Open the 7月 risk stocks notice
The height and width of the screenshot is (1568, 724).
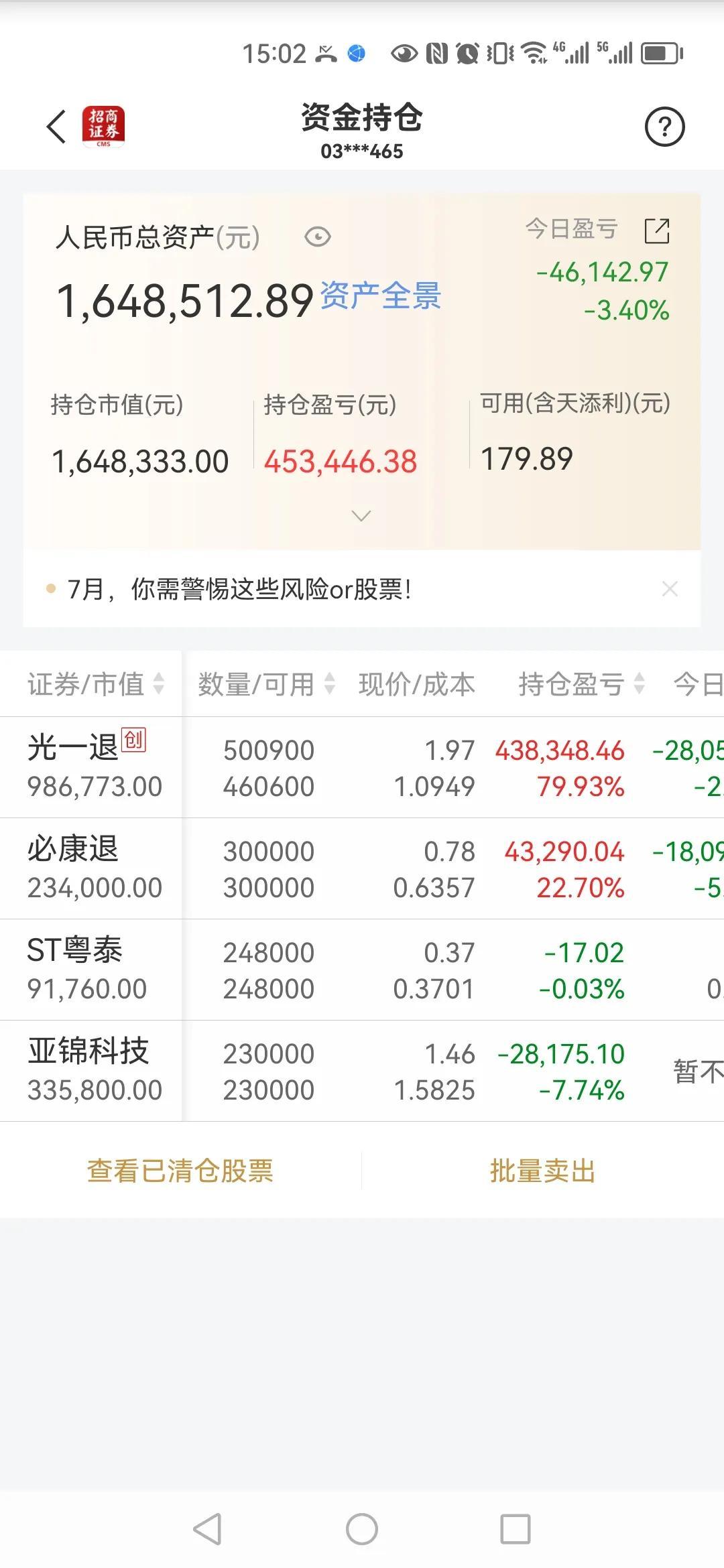tap(239, 590)
